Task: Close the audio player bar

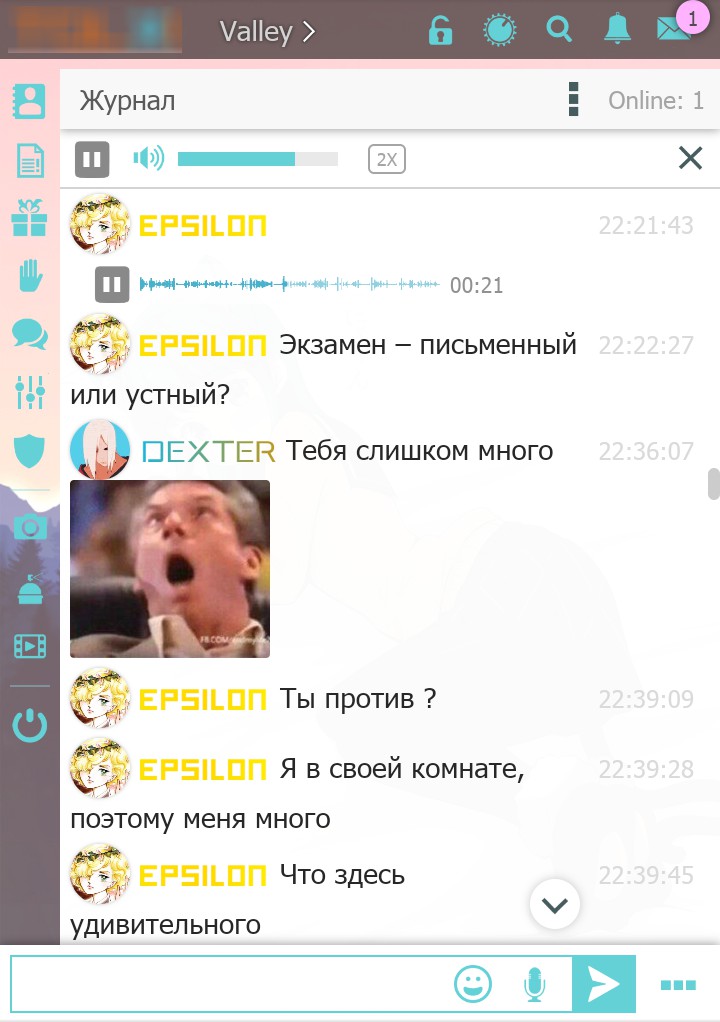Action: (x=690, y=158)
